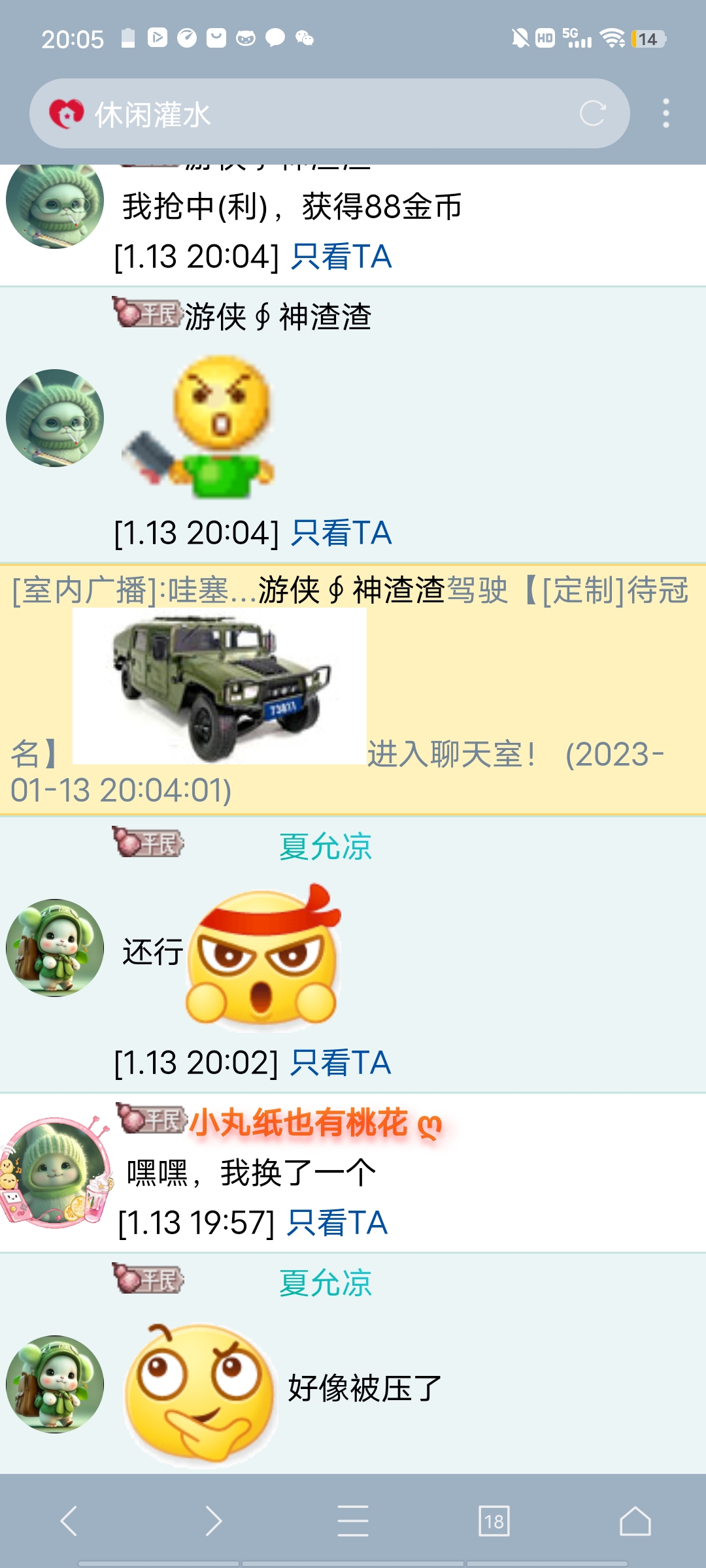The image size is (706, 1568).
Task: Tap 游侠∮神渣渣's green rabbit avatar
Action: pyautogui.click(x=55, y=418)
